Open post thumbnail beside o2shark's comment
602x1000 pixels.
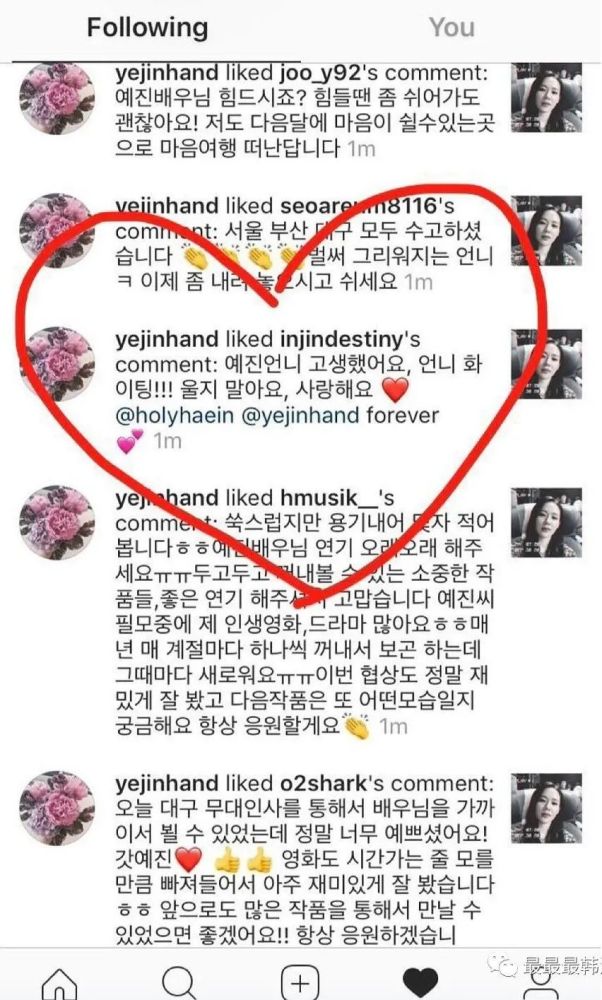tap(547, 808)
